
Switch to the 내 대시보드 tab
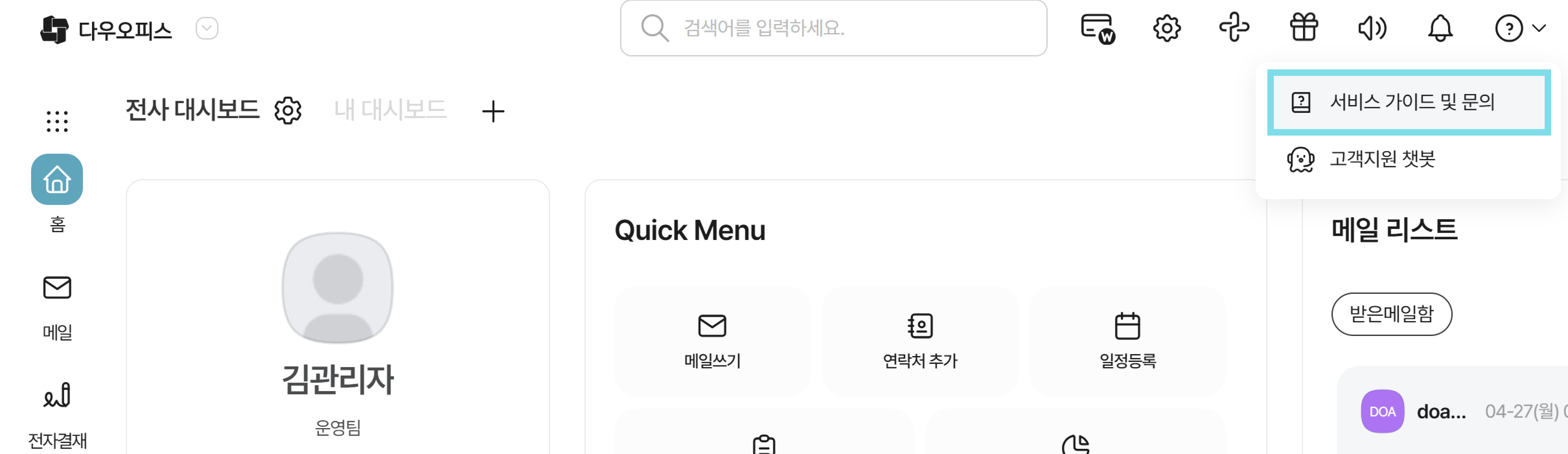[x=390, y=110]
